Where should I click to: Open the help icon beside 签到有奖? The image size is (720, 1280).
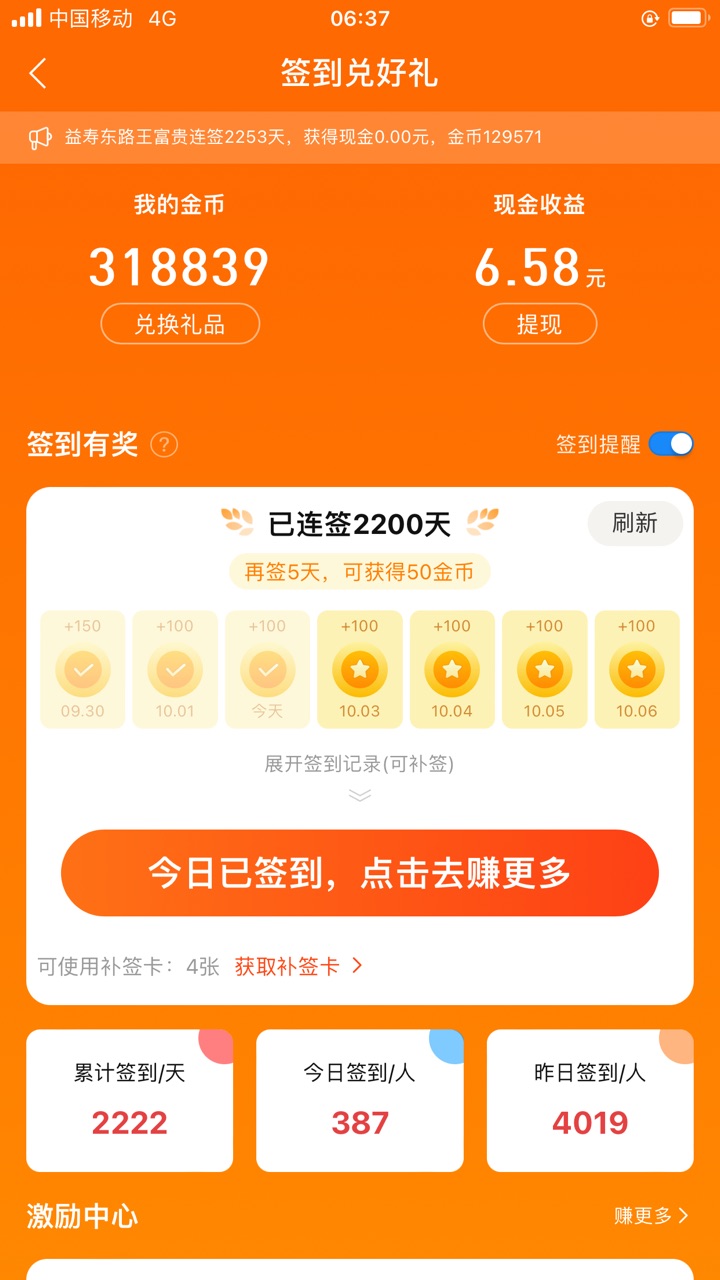tap(164, 445)
